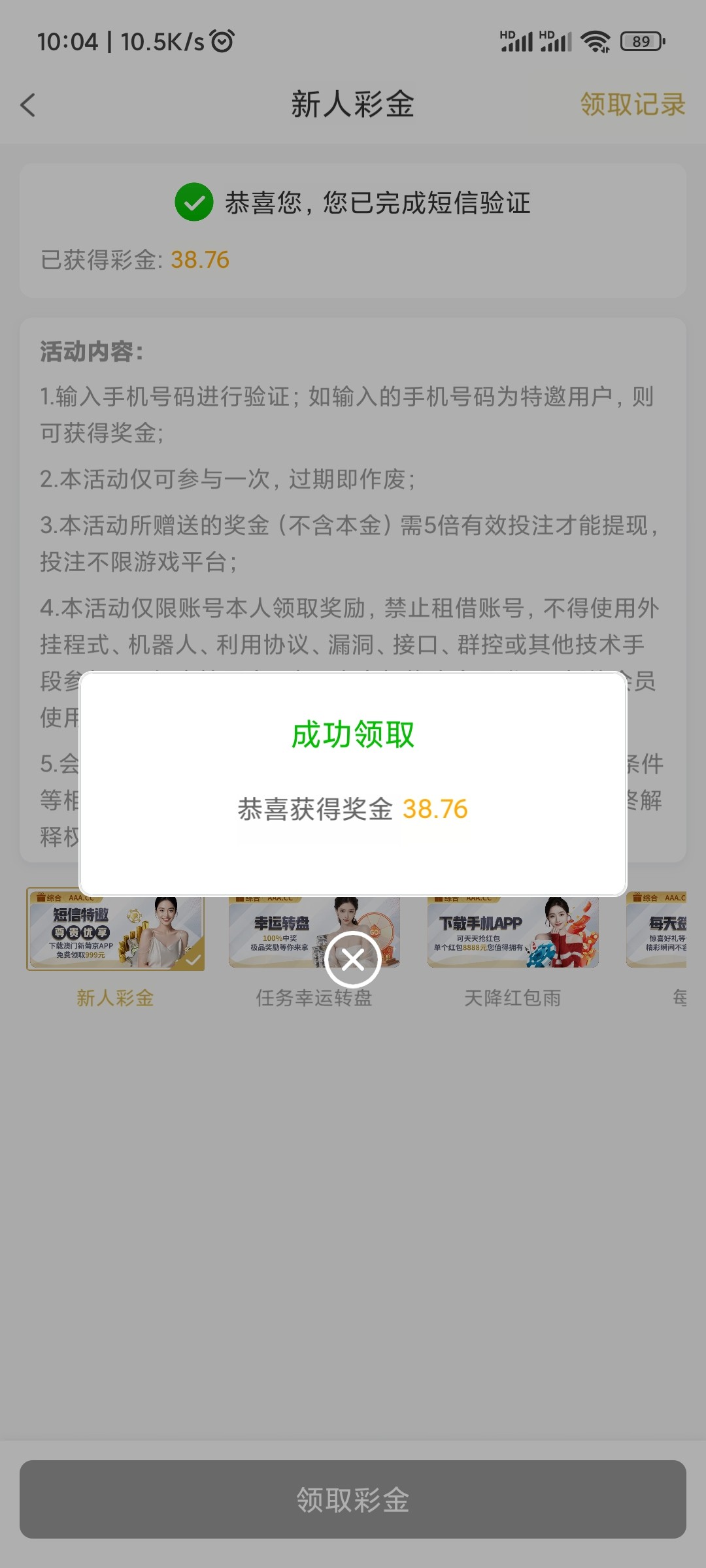The image size is (706, 1568).
Task: Tap the 领取彩金 button
Action: [353, 1499]
